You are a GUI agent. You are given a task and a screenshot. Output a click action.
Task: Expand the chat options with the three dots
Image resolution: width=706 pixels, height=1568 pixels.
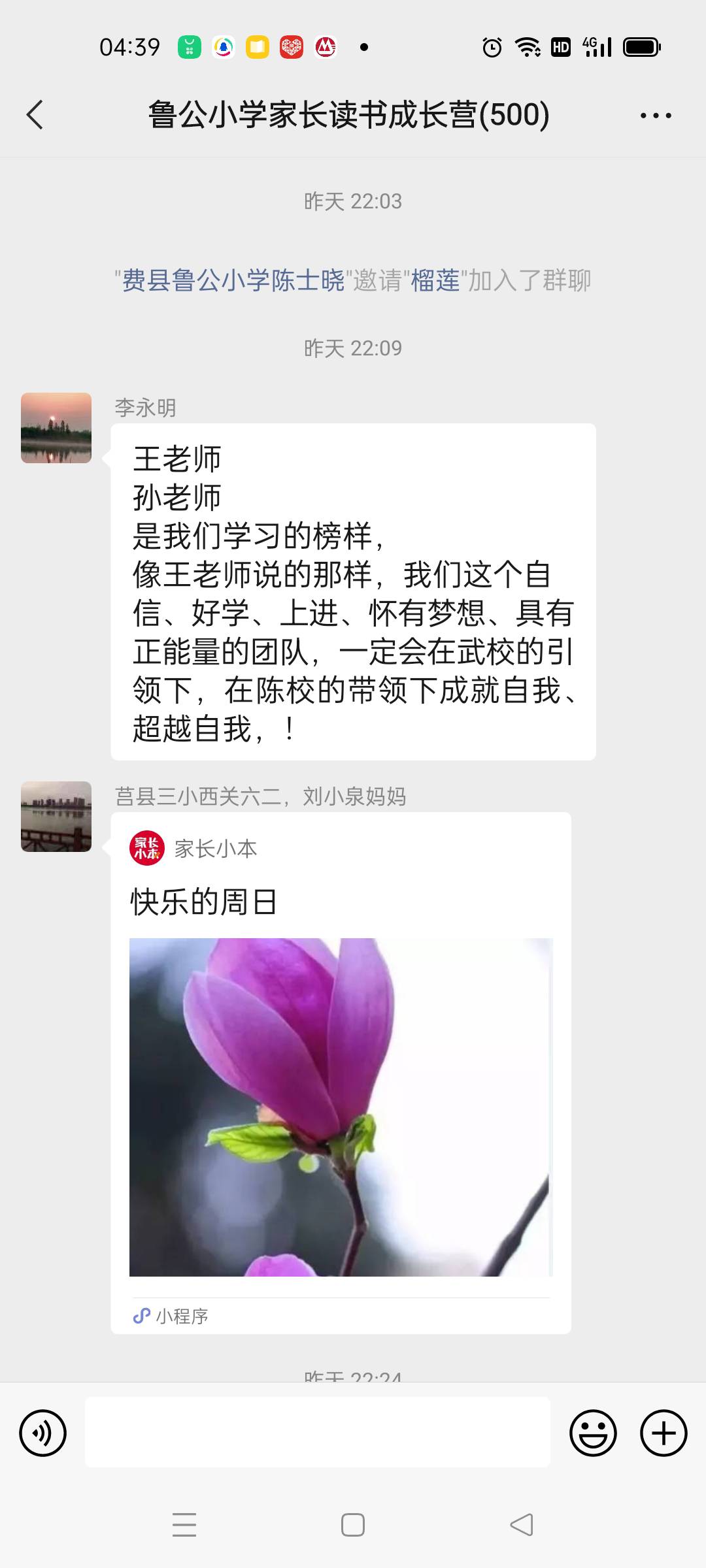click(x=656, y=114)
